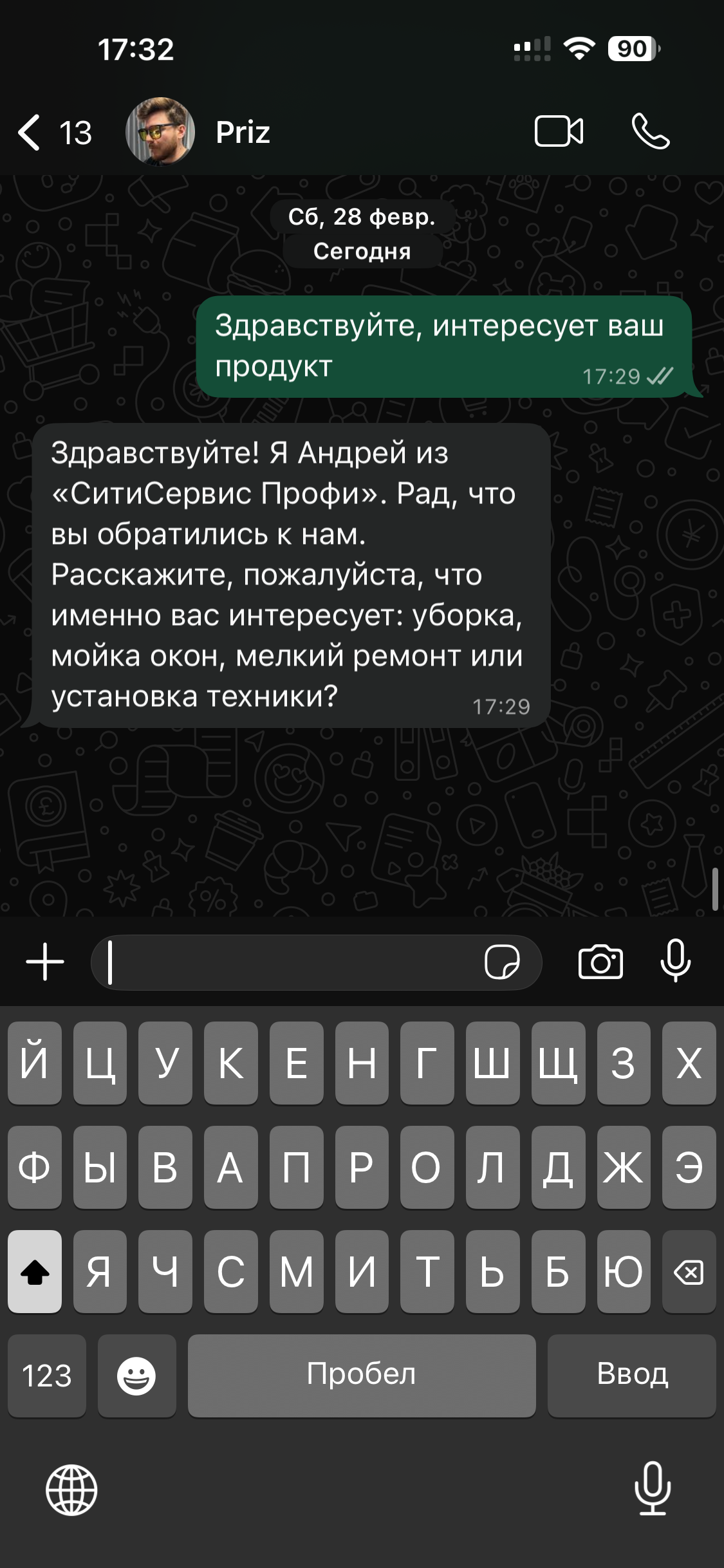Screen dimensions: 724x1568
Task: Open Priz contact profile photo
Action: (x=160, y=132)
